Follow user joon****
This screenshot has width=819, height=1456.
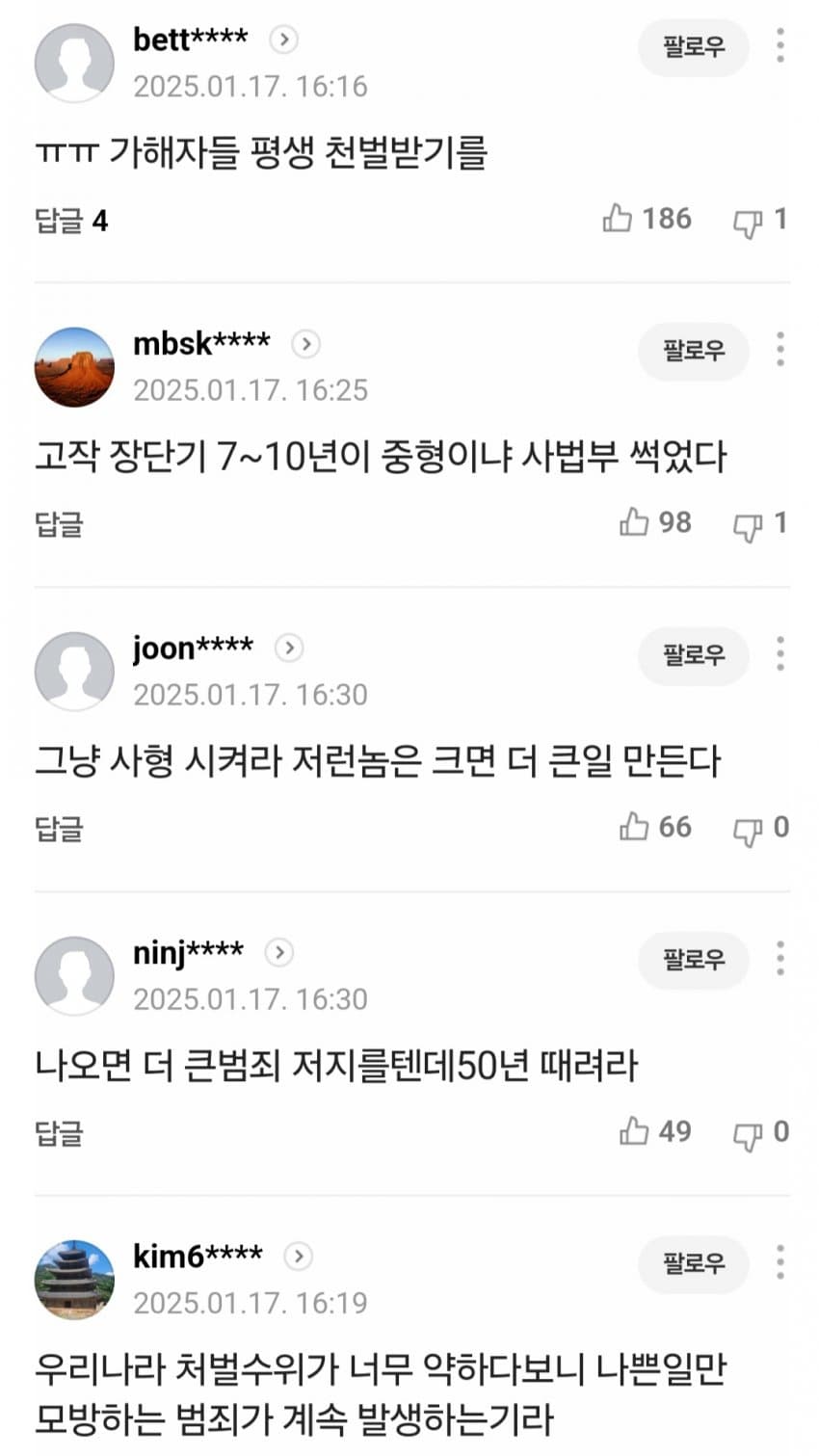pyautogui.click(x=693, y=655)
